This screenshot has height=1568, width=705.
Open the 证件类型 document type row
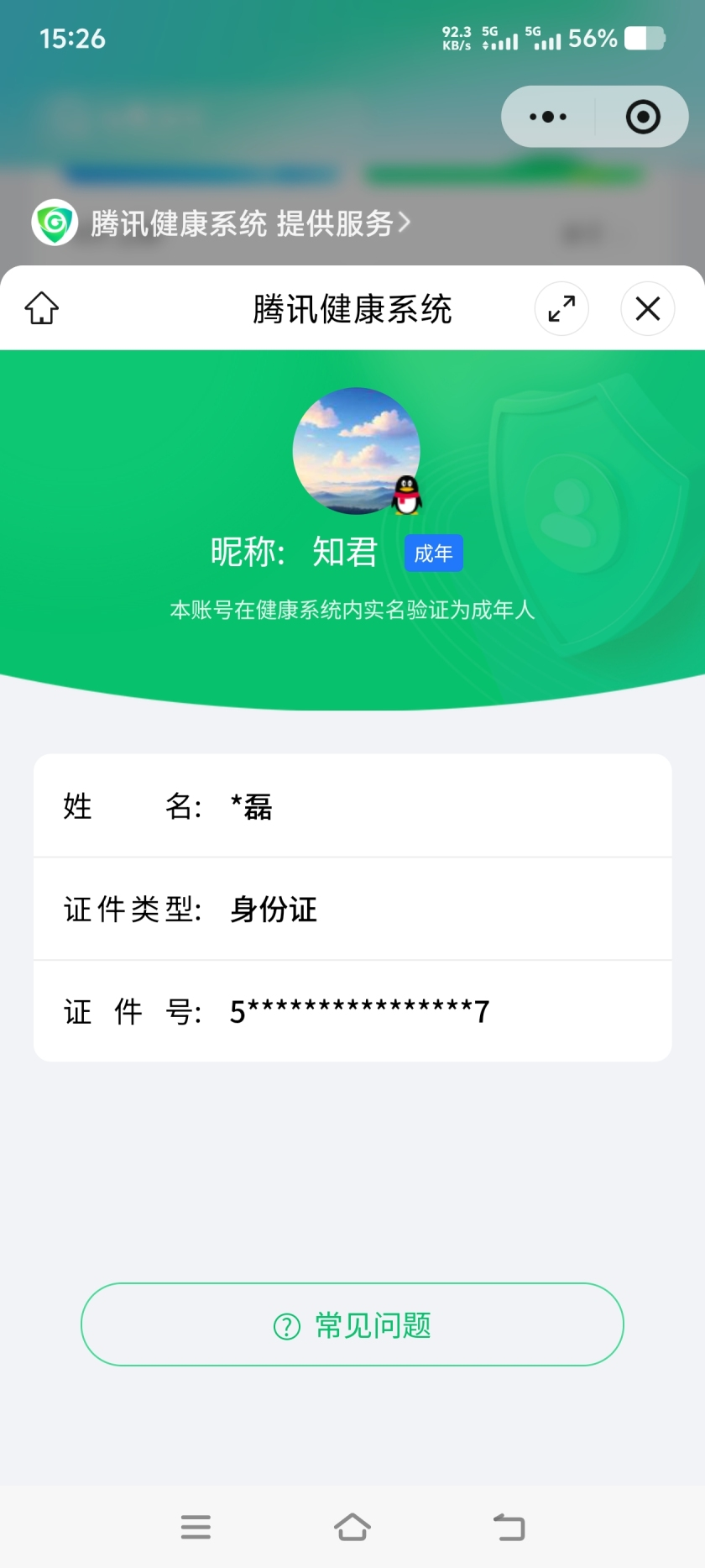(352, 908)
